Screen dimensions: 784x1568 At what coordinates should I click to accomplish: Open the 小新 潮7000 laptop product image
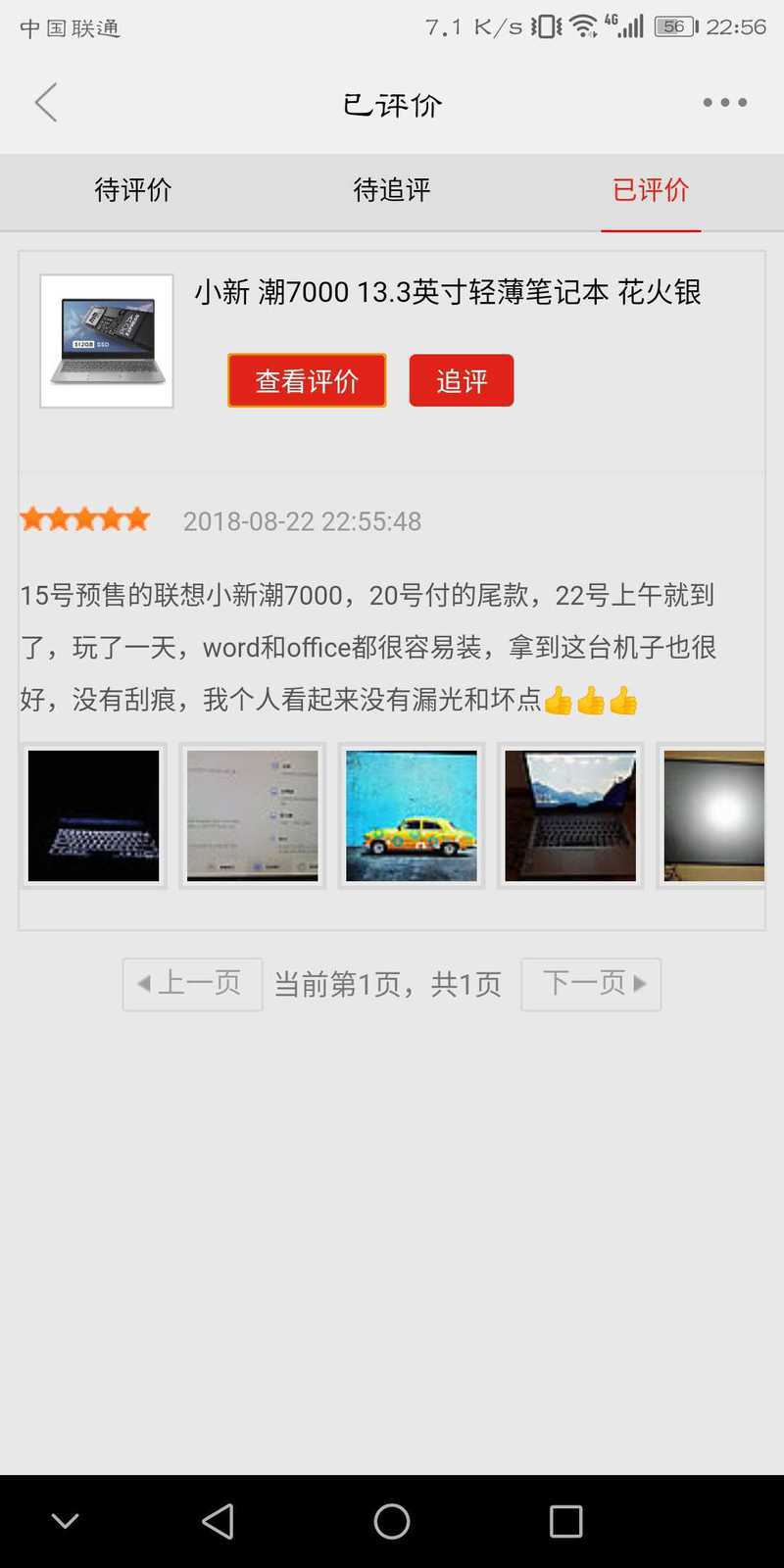point(107,341)
